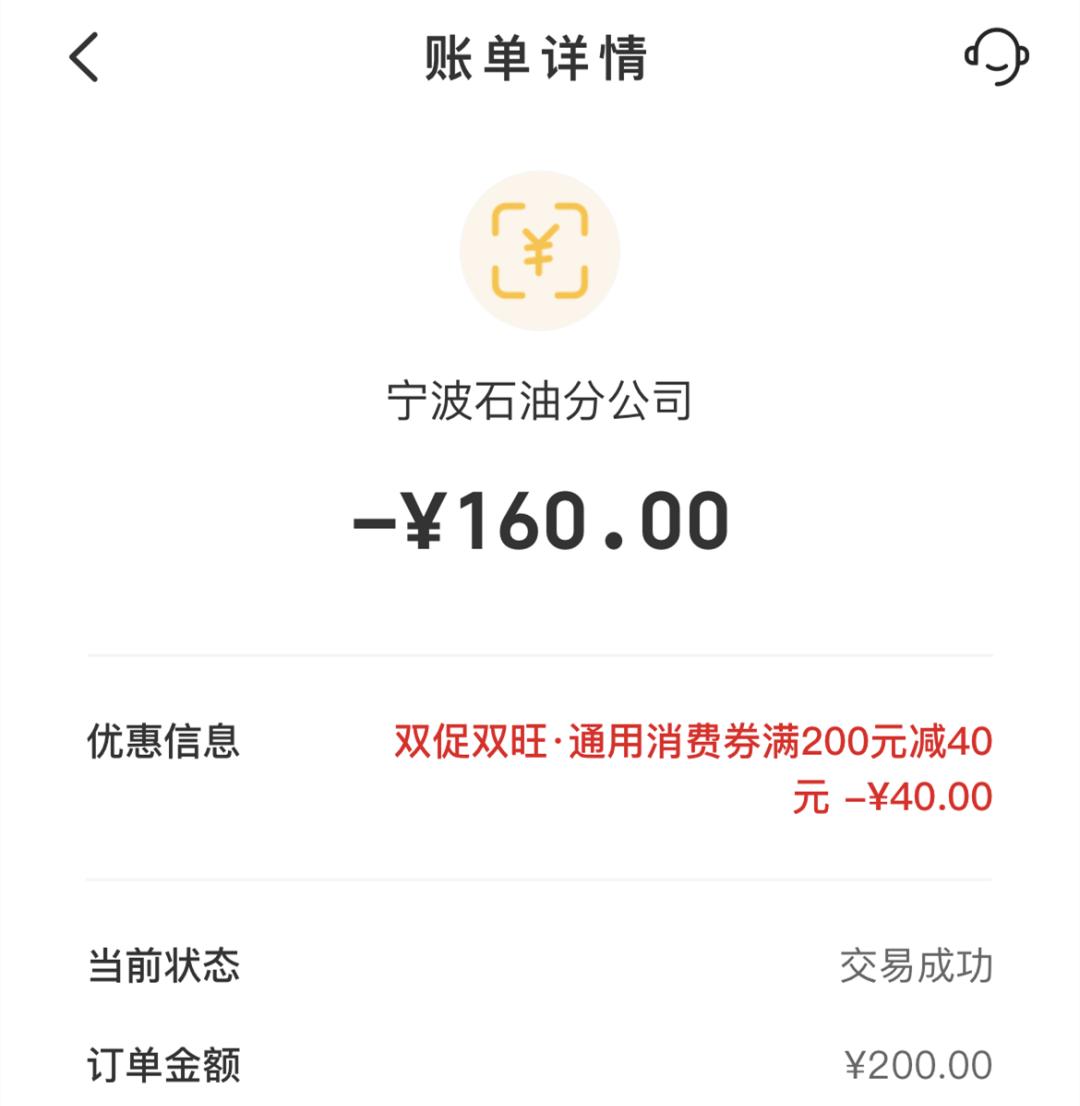1080x1106 pixels.
Task: Open support via the headset icon top right
Action: [994, 57]
